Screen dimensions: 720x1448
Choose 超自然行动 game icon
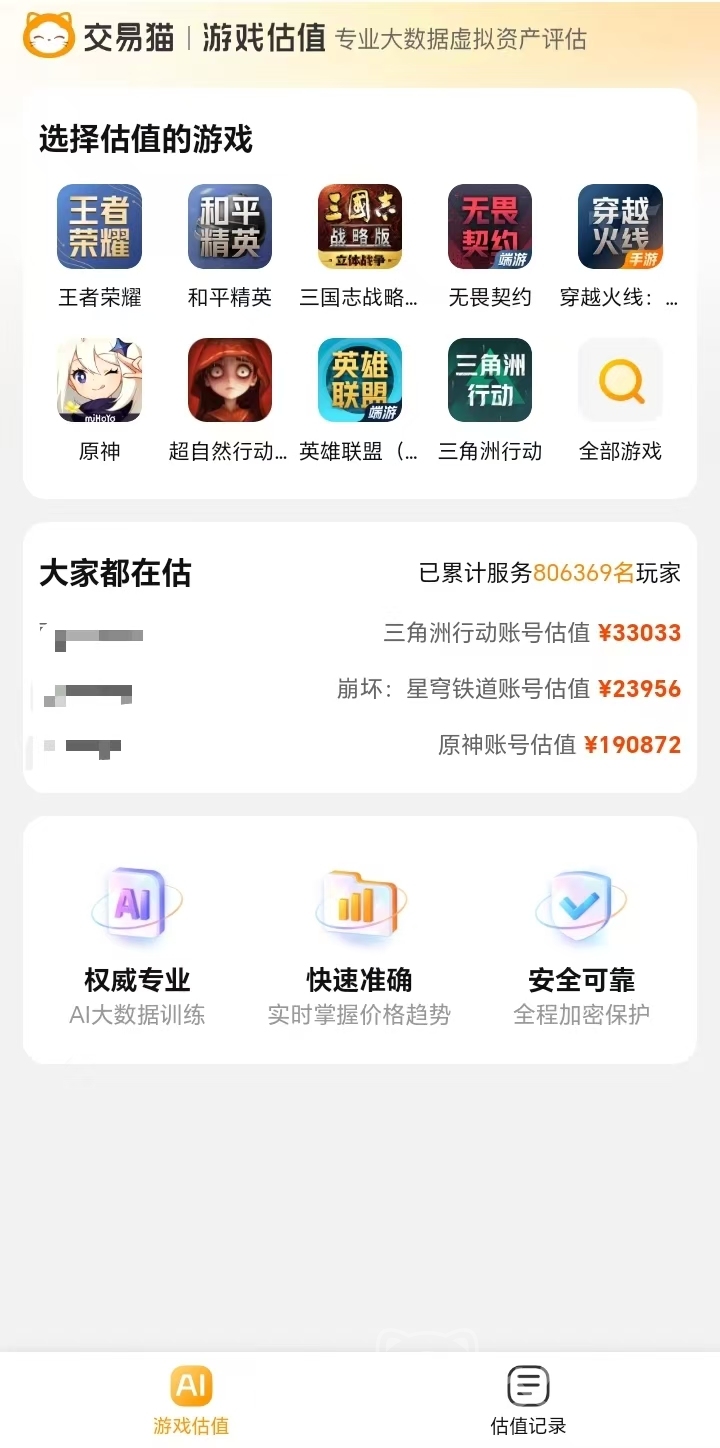point(230,380)
